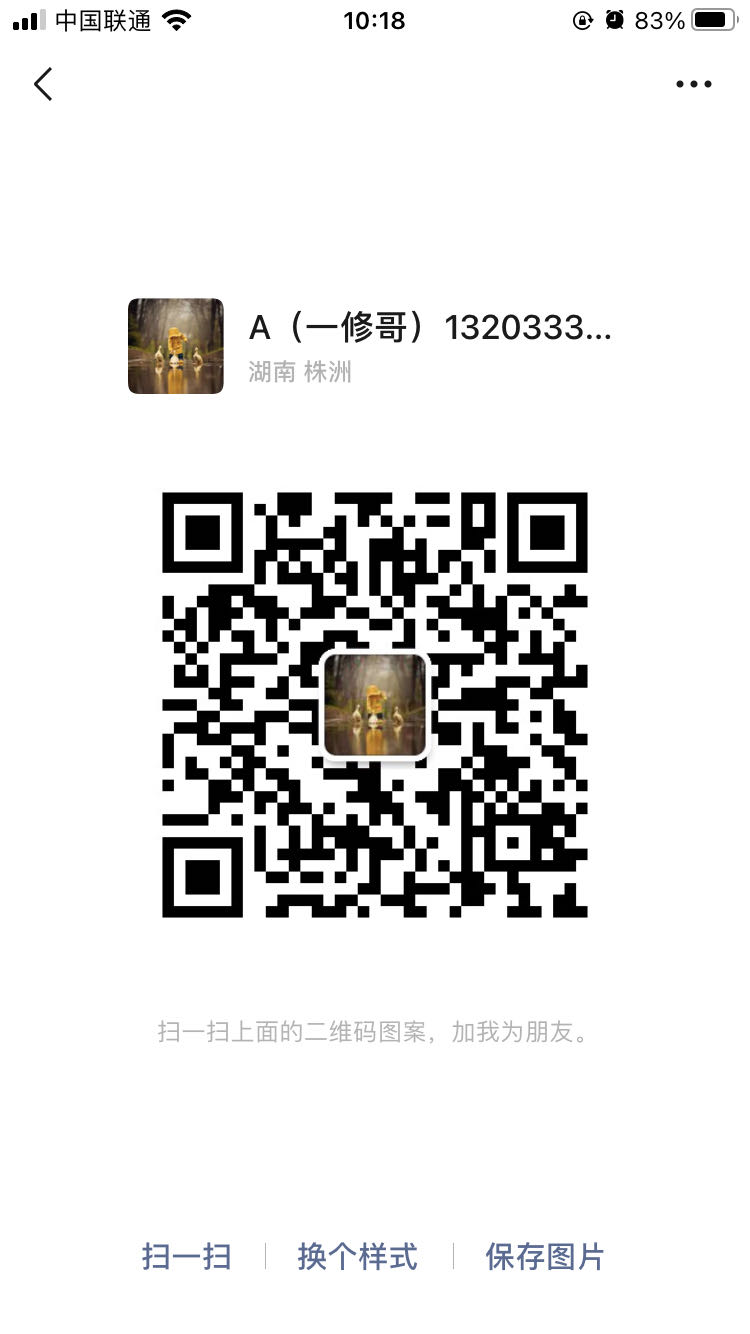Select 换个样式 to change the QR style
The height and width of the screenshot is (1334, 750).
pos(357,1256)
